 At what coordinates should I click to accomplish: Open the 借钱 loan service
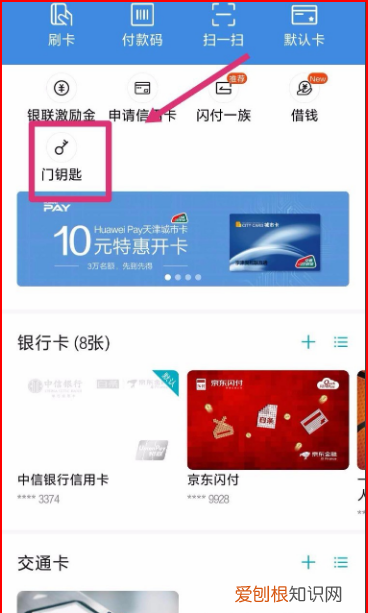pyautogui.click(x=304, y=98)
